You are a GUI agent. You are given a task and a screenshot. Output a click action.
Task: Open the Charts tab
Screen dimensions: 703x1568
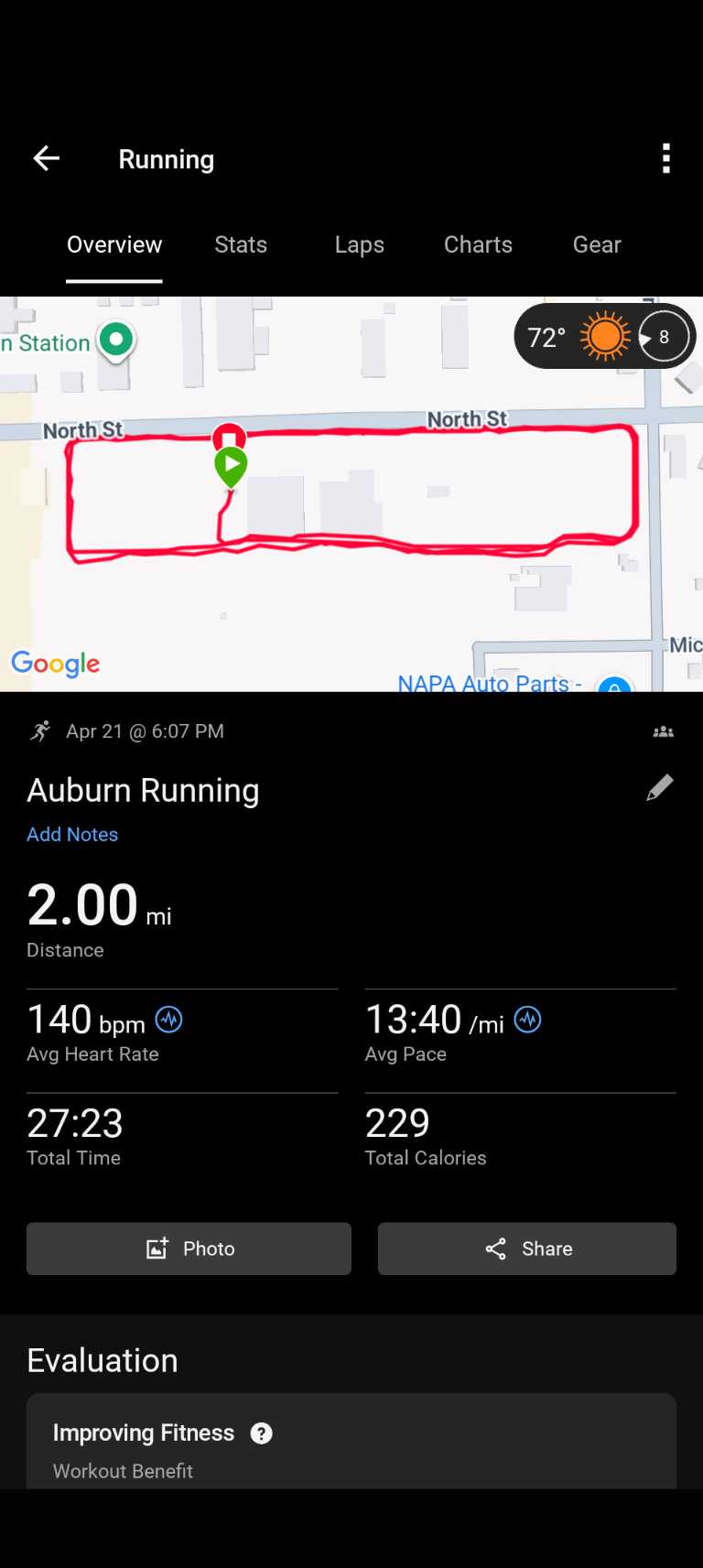pos(478,244)
